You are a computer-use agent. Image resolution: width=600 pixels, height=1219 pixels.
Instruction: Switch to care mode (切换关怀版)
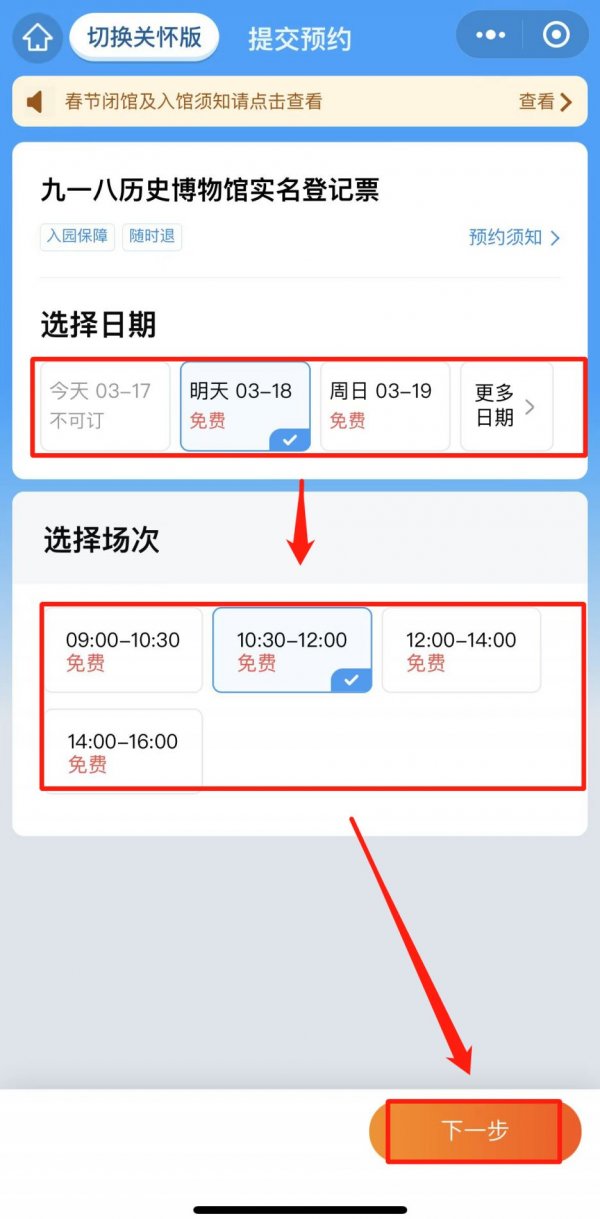click(x=144, y=38)
